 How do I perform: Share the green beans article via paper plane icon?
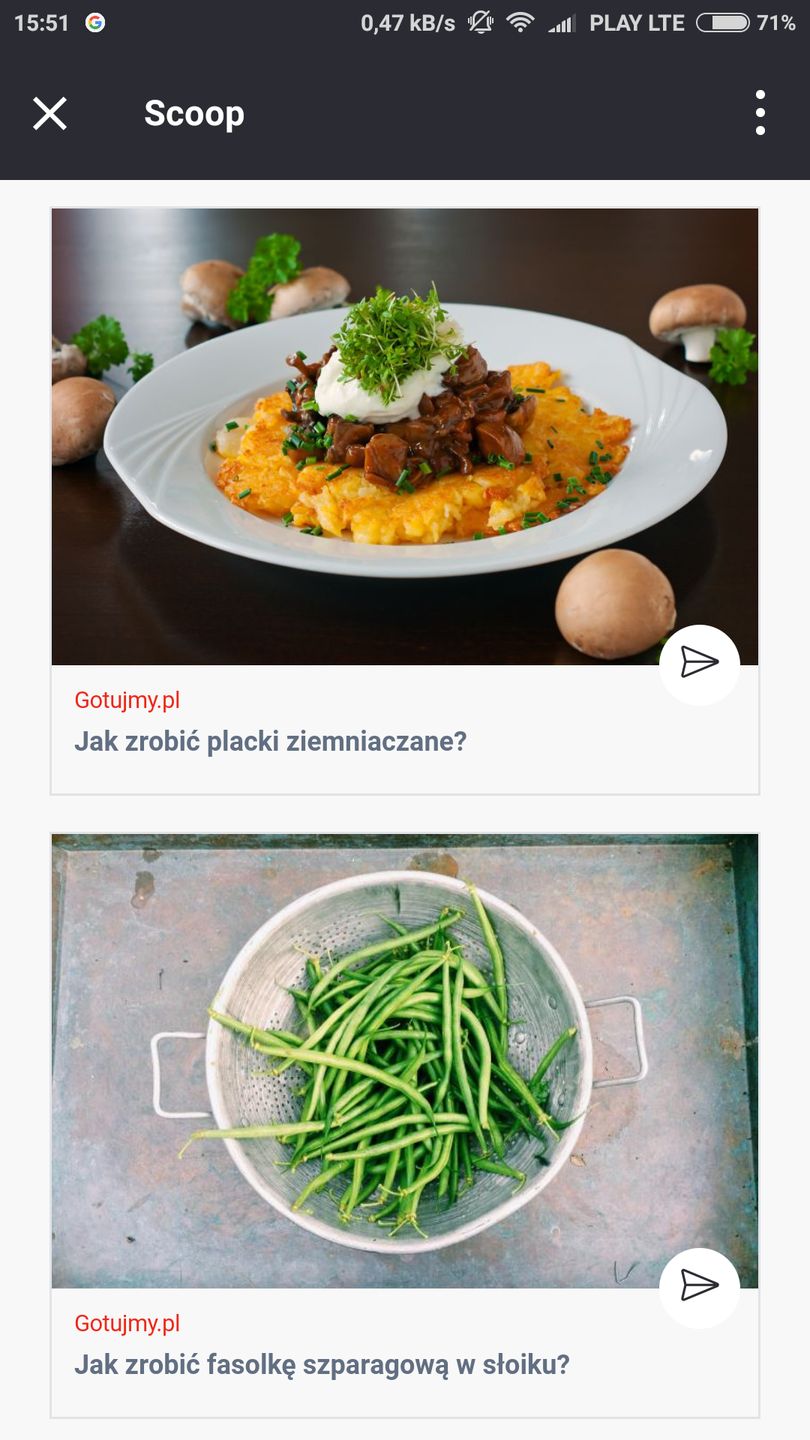pyautogui.click(x=700, y=1288)
